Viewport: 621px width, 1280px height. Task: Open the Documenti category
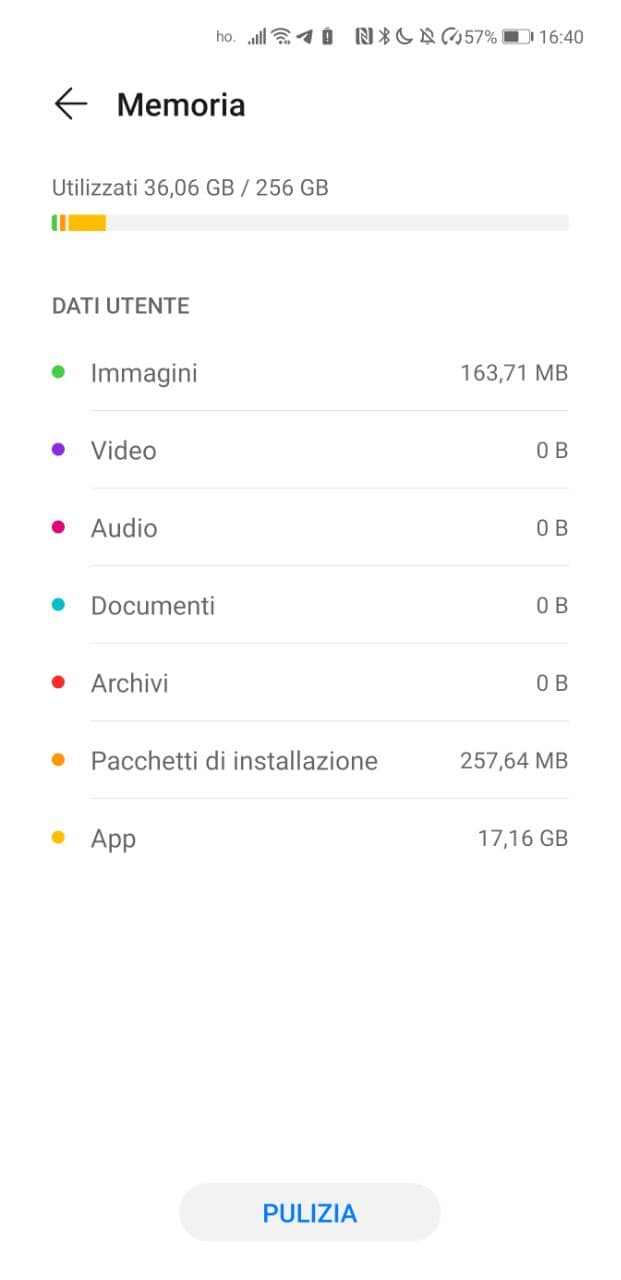310,606
